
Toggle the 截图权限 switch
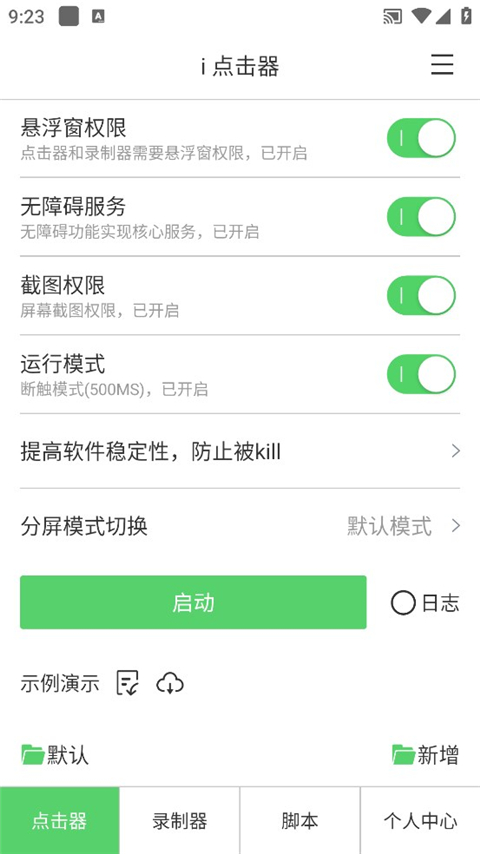[421, 295]
